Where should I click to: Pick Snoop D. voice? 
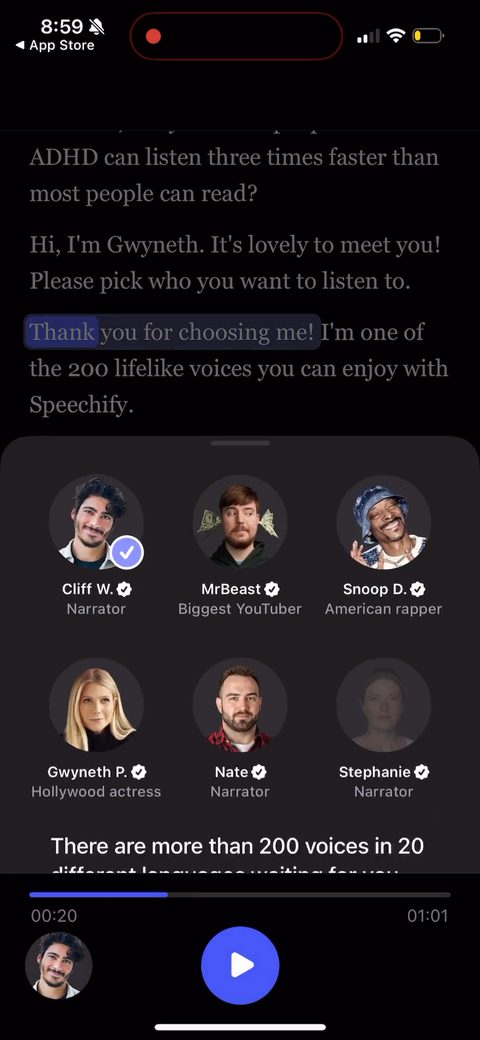(383, 522)
